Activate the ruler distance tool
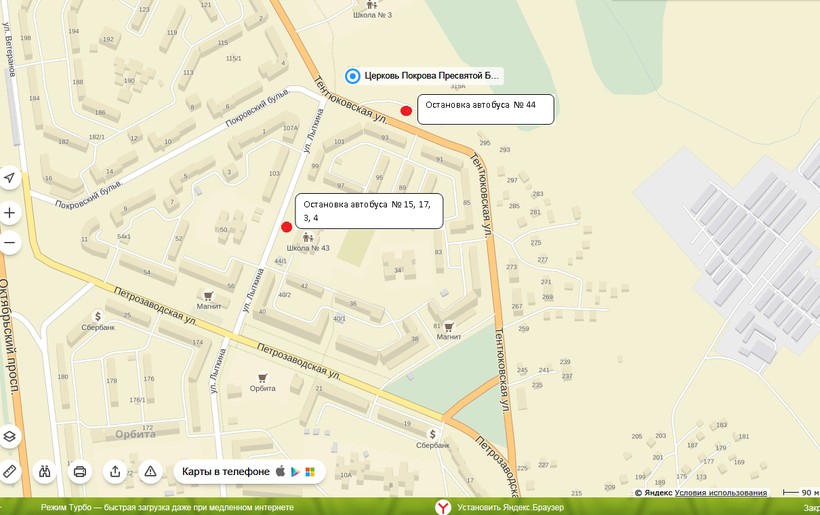Viewport: 820px width, 515px height. [9, 471]
